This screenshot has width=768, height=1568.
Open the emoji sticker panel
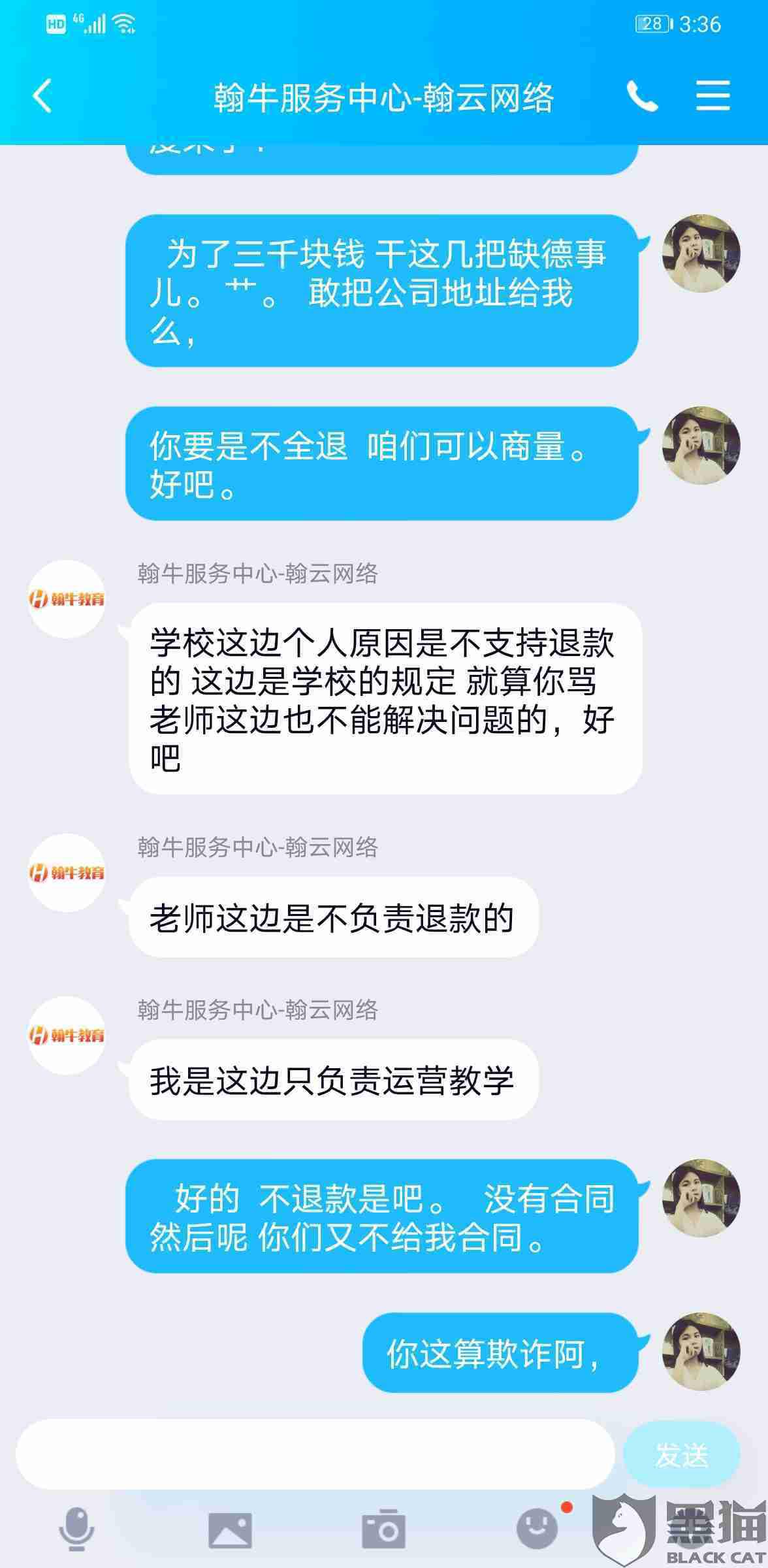coord(537,1529)
